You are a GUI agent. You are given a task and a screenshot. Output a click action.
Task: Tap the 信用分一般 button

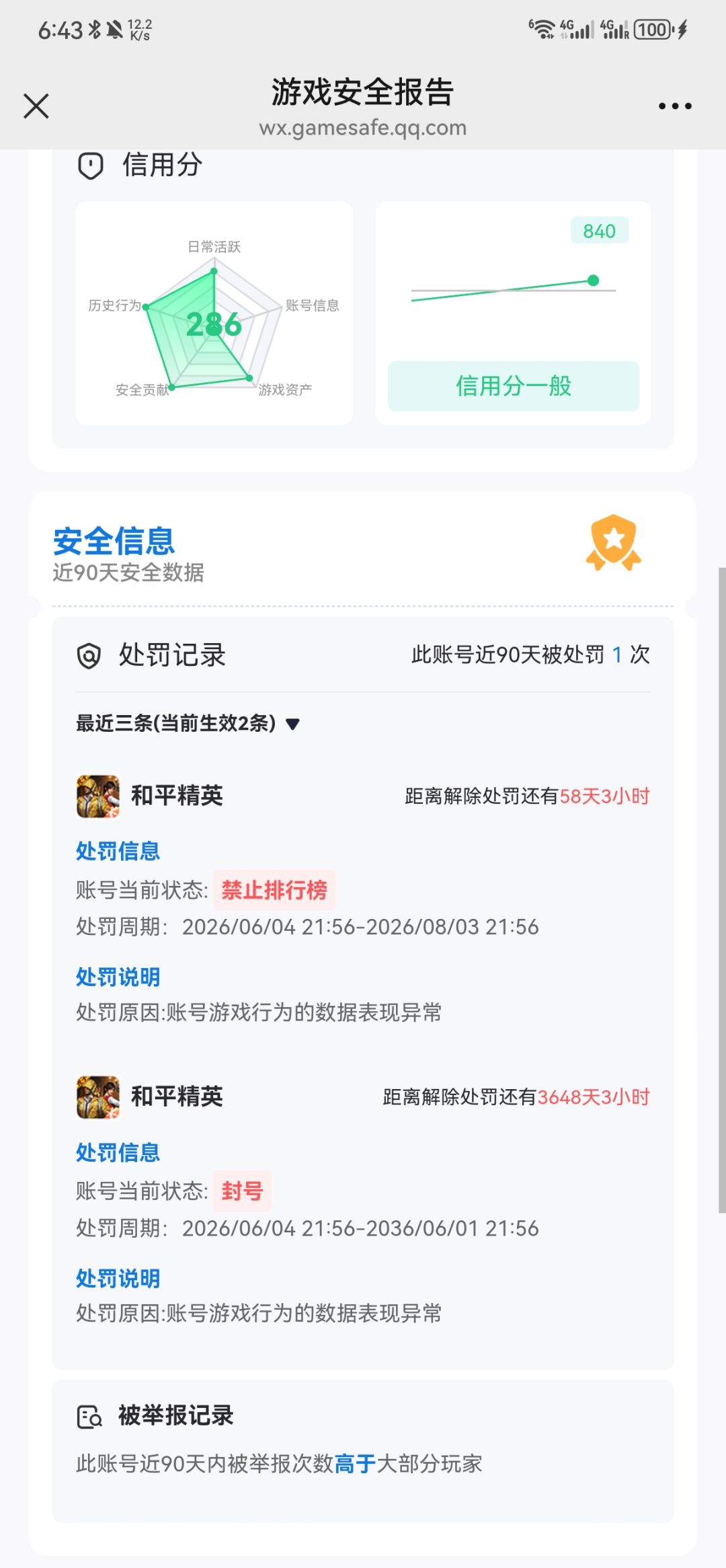pyautogui.click(x=514, y=386)
